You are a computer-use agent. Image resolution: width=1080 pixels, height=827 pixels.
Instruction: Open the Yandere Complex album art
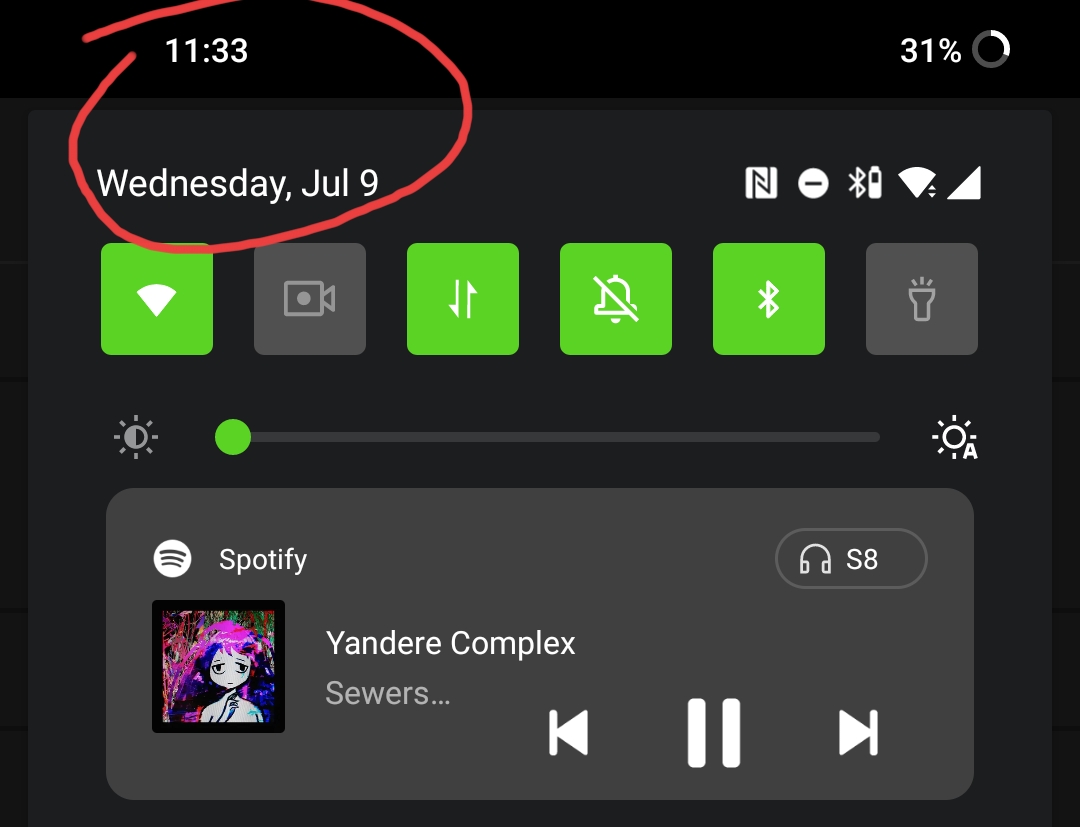coord(218,666)
